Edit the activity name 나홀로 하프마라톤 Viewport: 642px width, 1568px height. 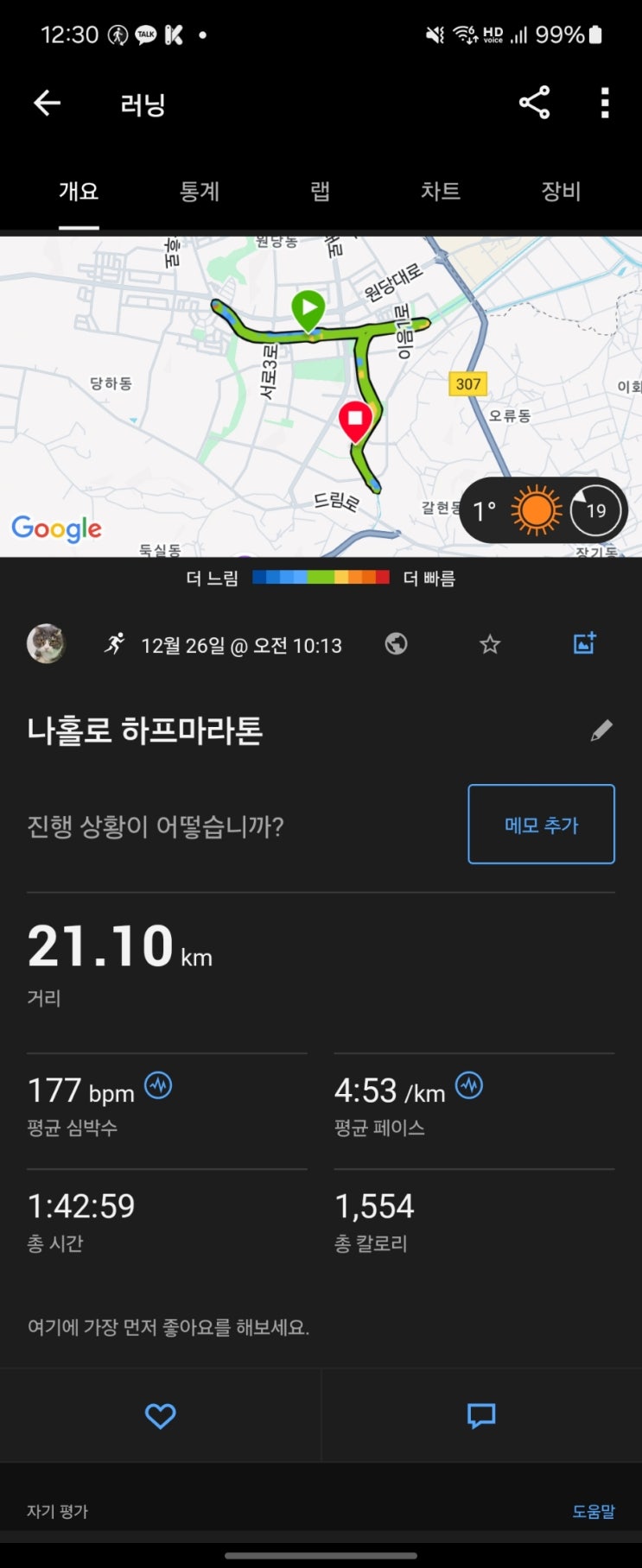(601, 730)
